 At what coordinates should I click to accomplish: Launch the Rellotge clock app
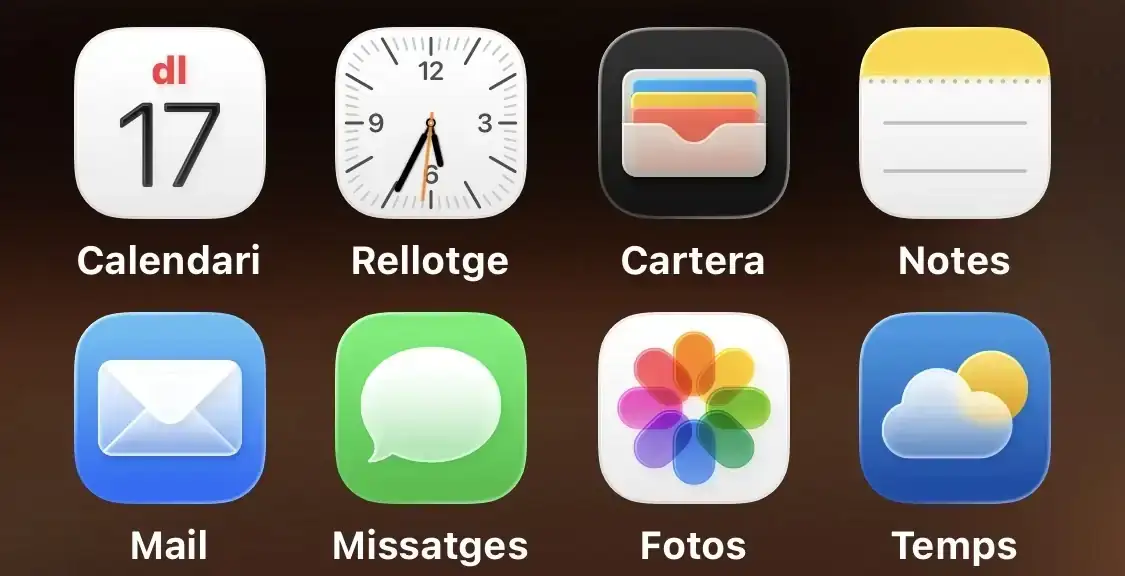pos(431,123)
